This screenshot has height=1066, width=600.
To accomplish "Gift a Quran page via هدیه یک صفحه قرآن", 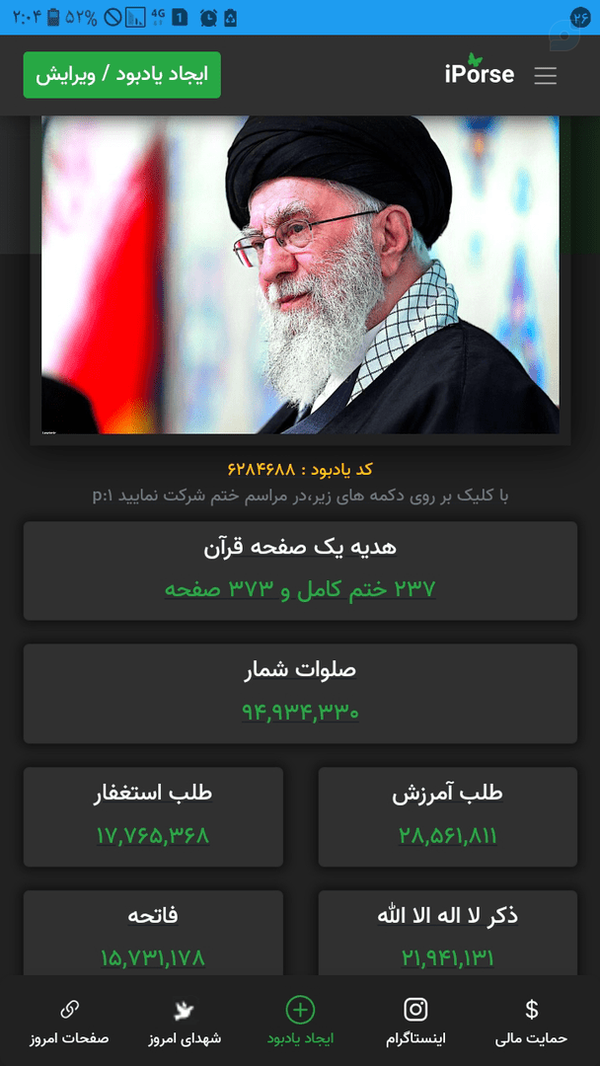I will click(x=300, y=571).
